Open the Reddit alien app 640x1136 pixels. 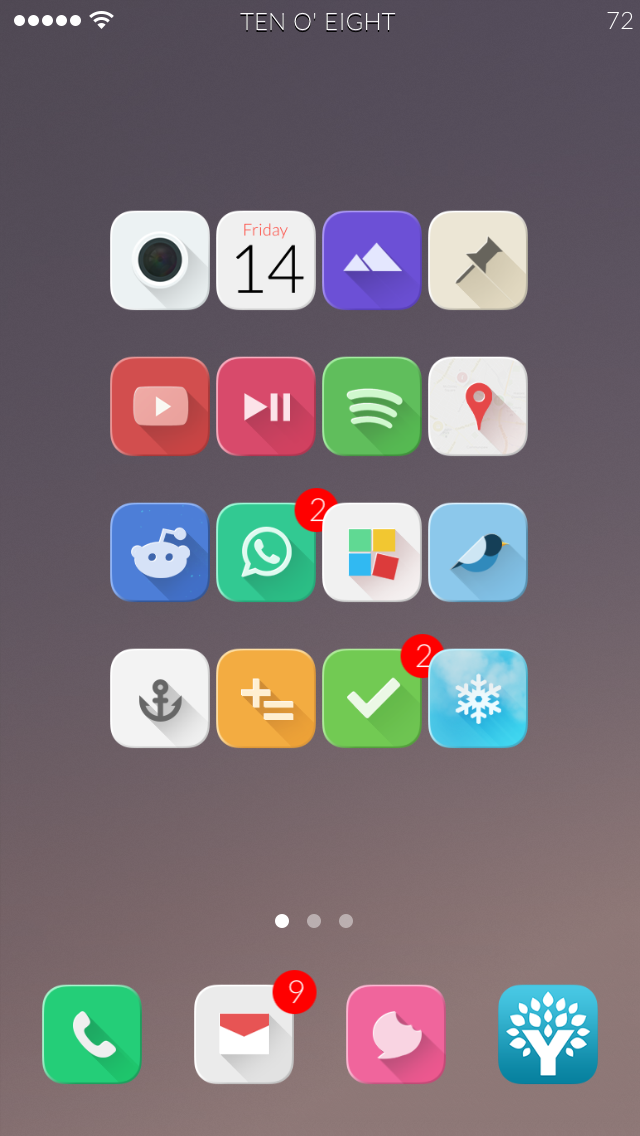[159, 552]
